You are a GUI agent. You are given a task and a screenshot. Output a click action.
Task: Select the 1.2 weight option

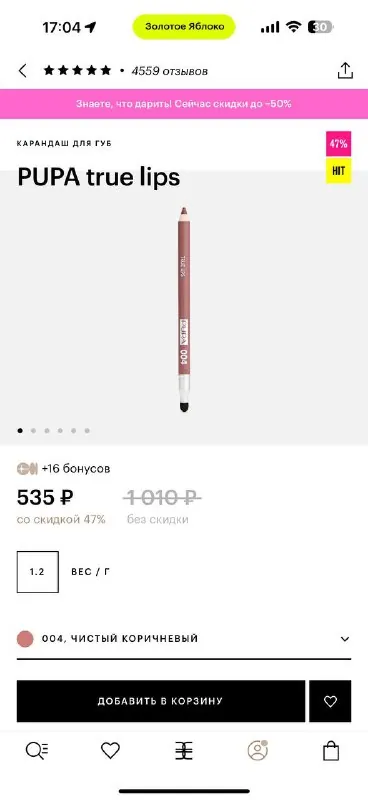[37, 572]
